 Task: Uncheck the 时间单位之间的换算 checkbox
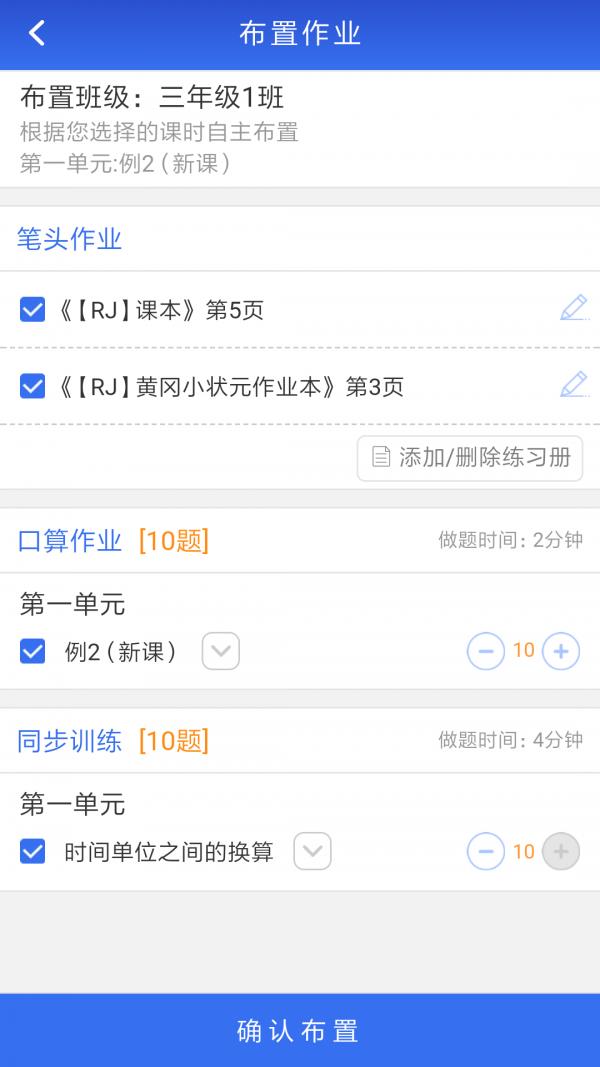[33, 851]
